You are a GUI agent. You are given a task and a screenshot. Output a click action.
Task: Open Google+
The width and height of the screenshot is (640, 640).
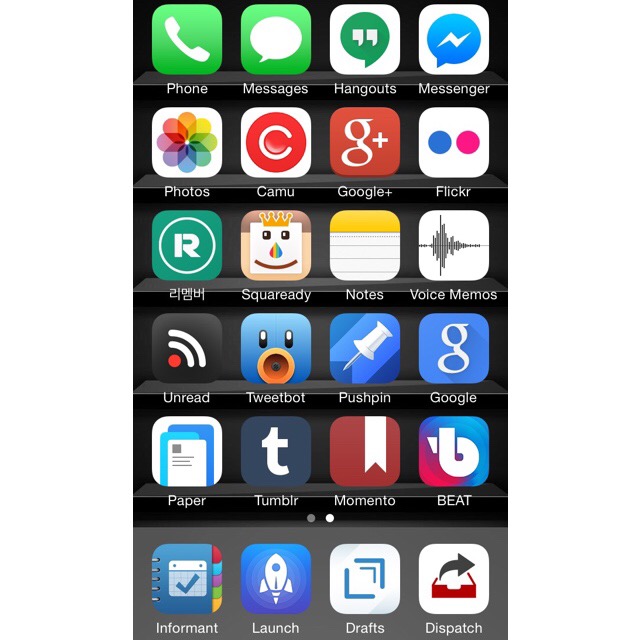click(x=365, y=143)
